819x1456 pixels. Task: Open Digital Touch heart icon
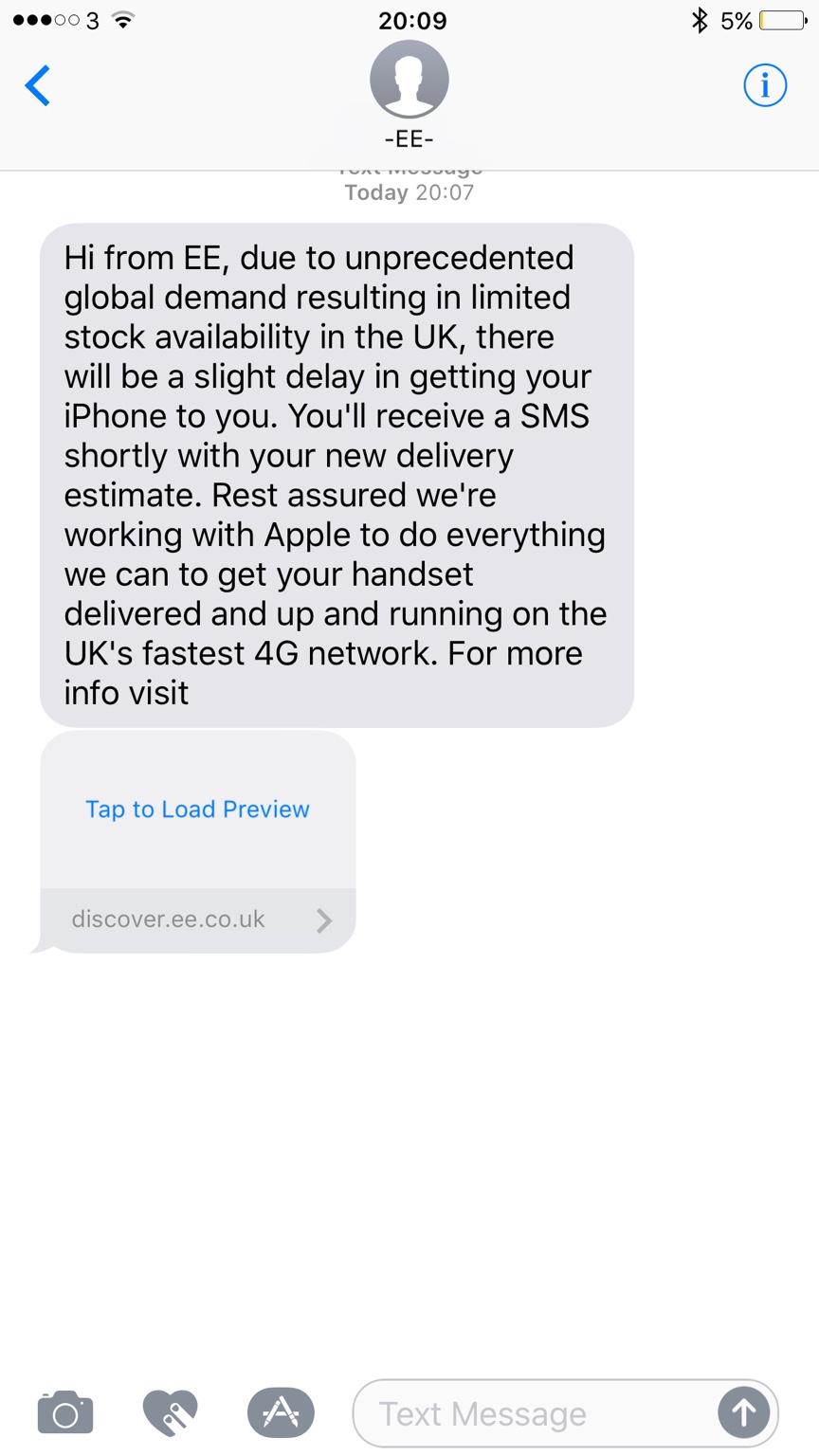[x=171, y=1413]
